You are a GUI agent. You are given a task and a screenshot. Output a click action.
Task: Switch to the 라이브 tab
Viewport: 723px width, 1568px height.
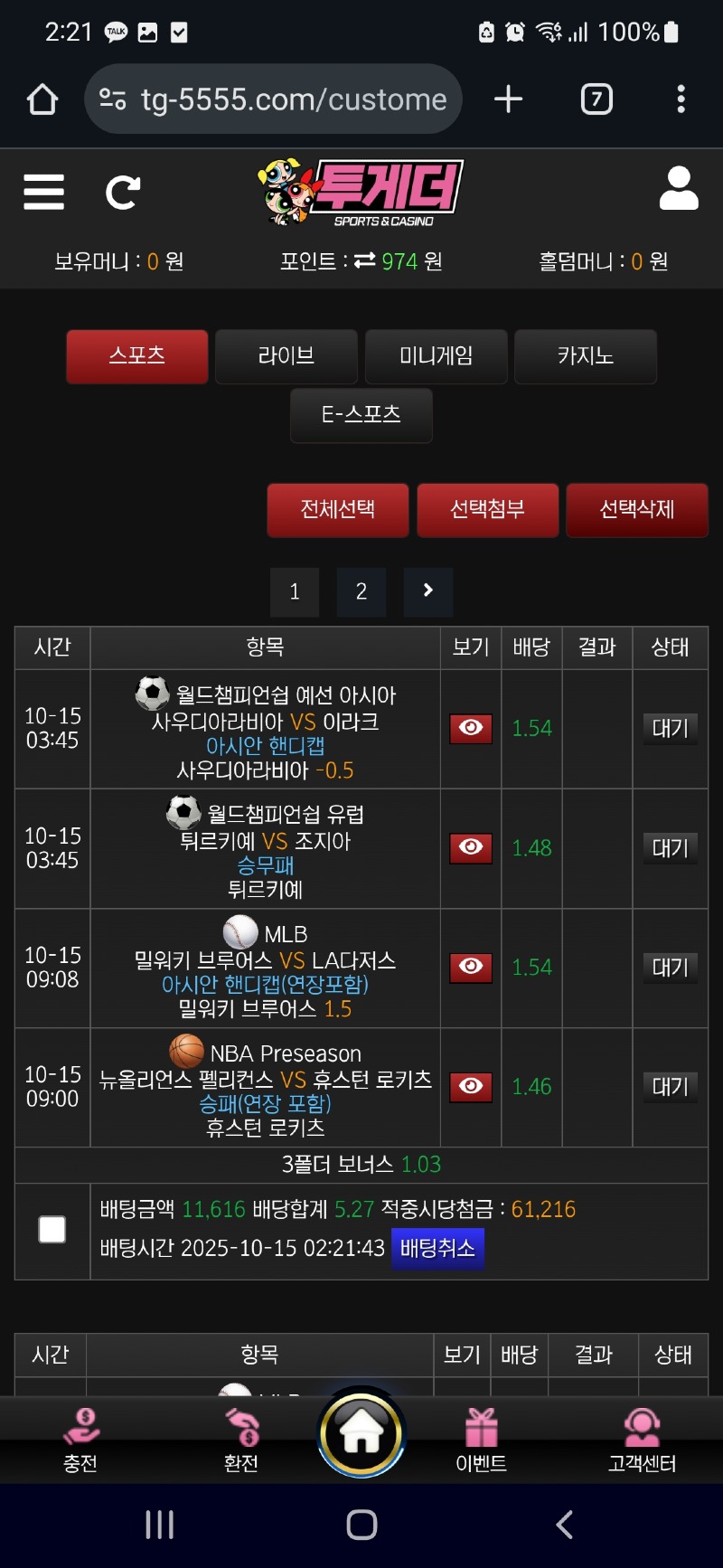pos(286,356)
